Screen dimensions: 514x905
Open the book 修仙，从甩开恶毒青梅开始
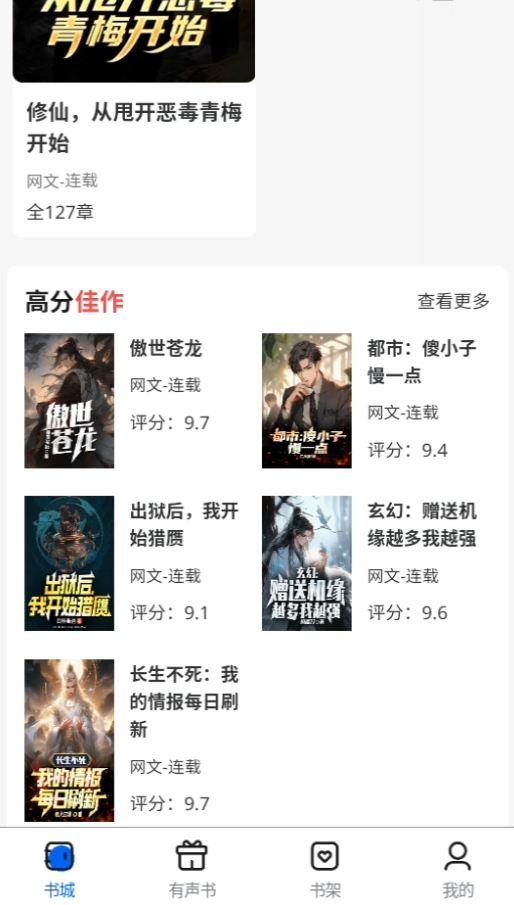134,118
